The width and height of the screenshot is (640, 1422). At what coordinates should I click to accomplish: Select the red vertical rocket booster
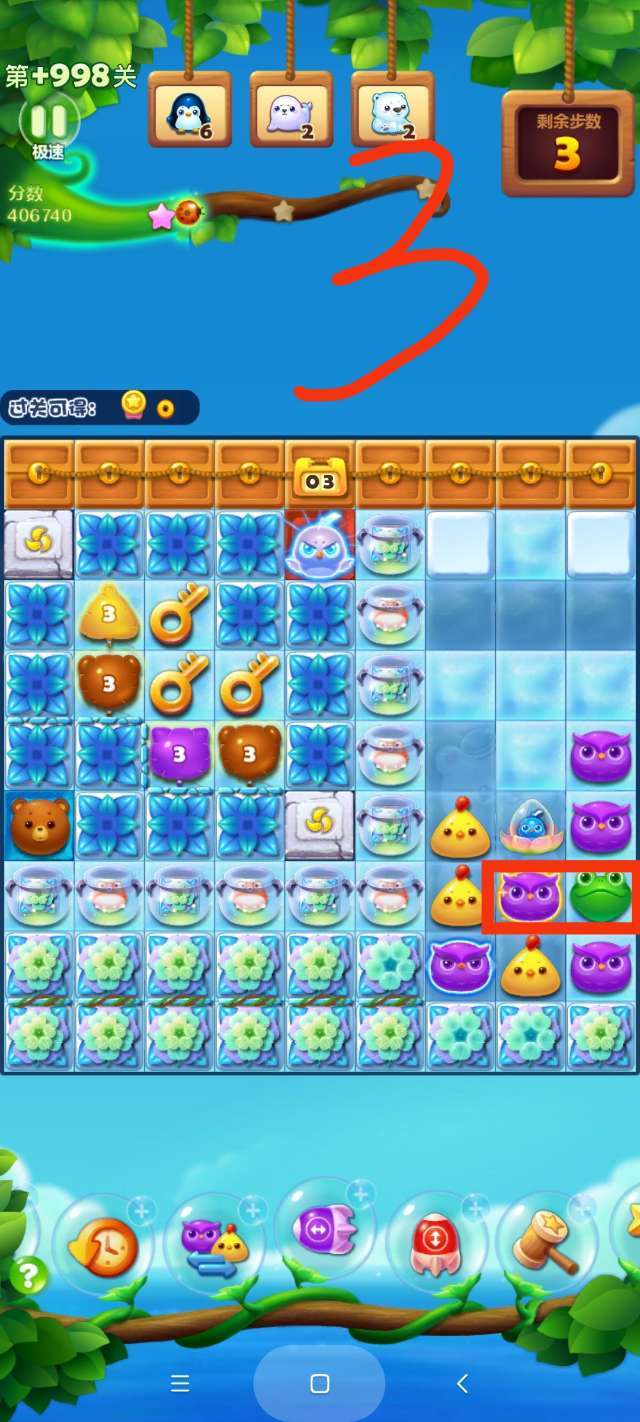(x=436, y=1245)
